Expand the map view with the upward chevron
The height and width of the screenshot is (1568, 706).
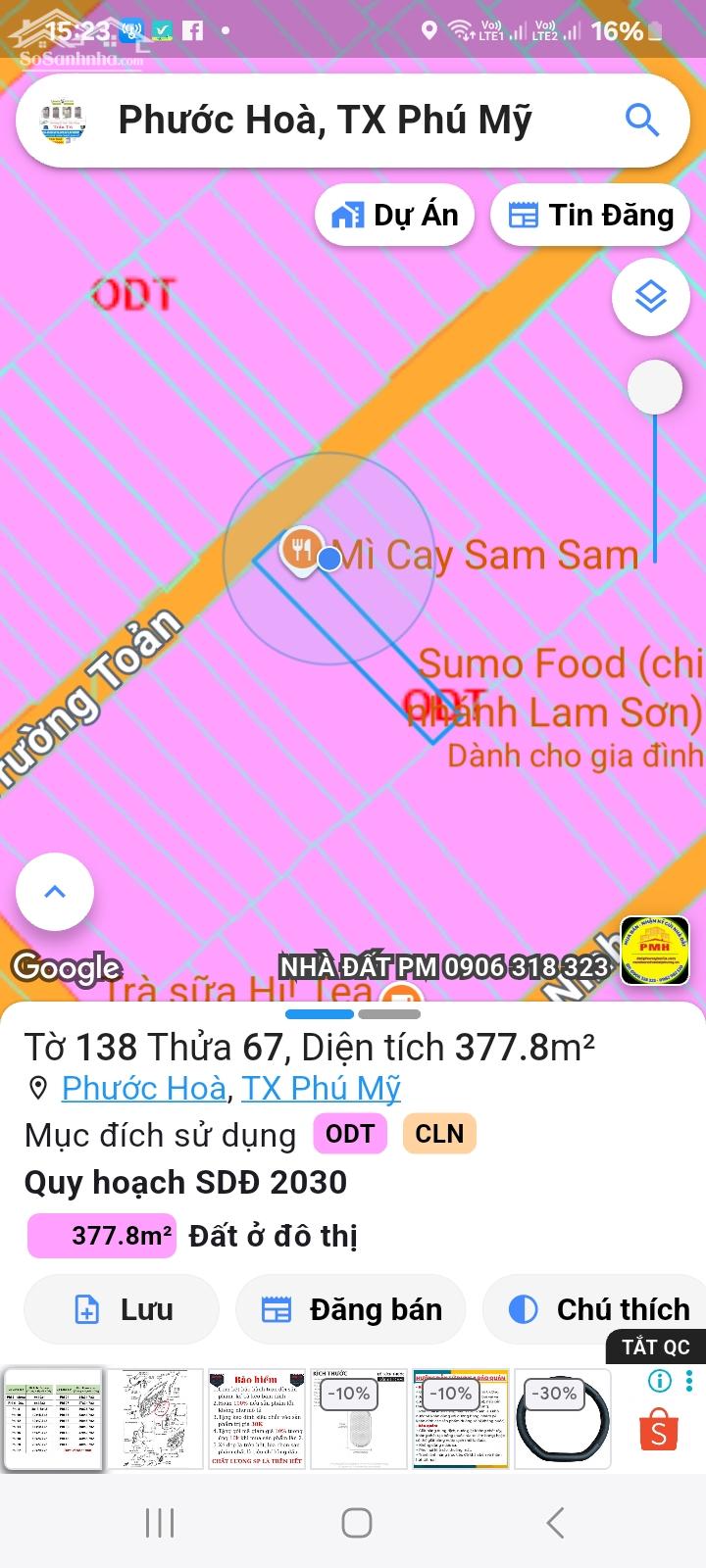pyautogui.click(x=54, y=891)
